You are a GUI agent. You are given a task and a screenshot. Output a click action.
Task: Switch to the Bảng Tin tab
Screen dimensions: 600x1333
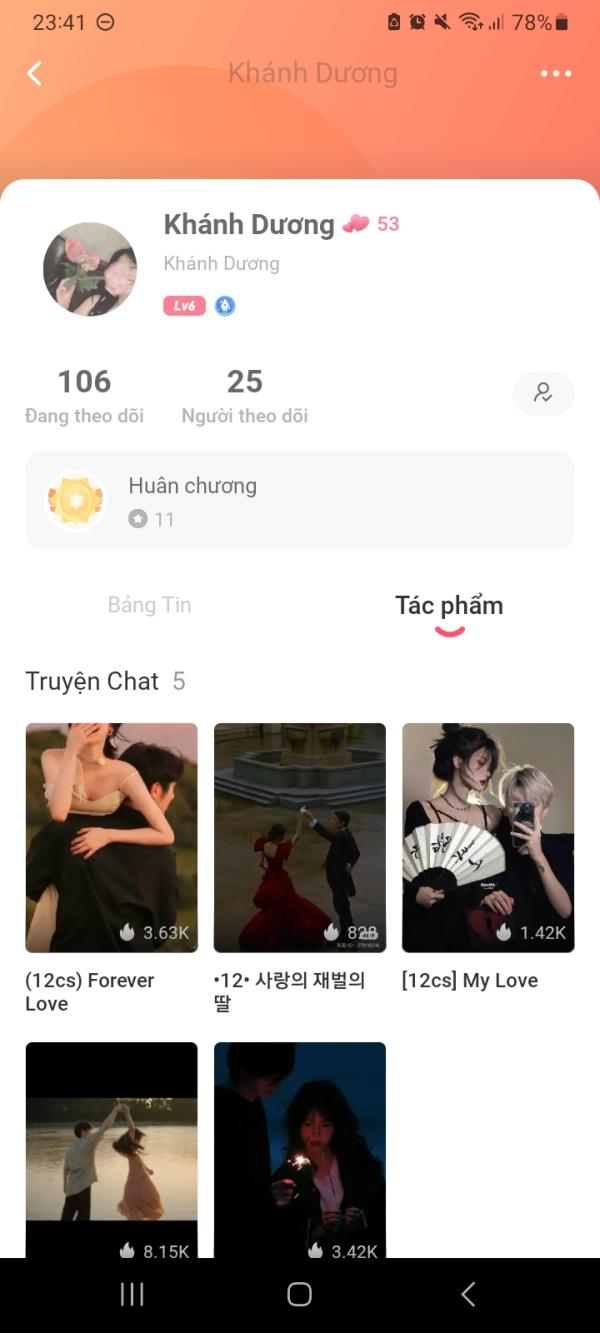tap(150, 605)
